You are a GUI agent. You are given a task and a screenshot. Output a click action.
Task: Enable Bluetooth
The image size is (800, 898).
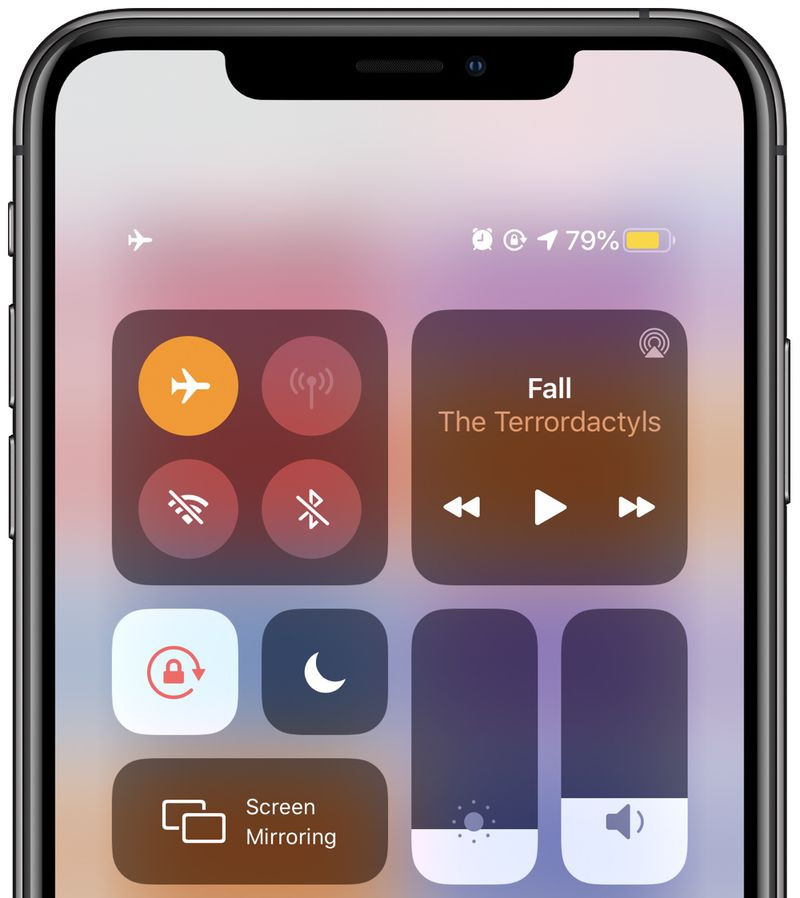[x=311, y=508]
